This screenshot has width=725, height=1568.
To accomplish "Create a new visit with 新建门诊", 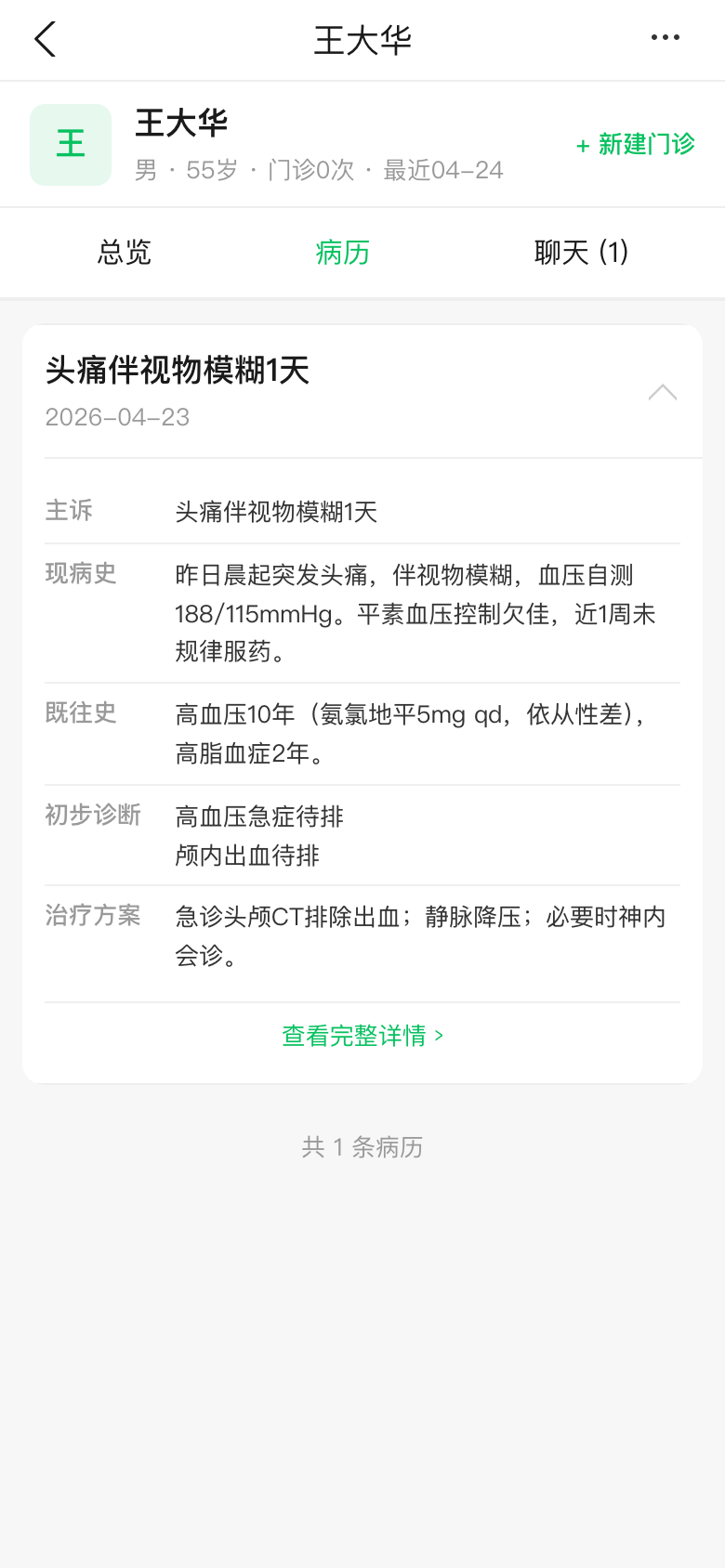I will coord(636,145).
